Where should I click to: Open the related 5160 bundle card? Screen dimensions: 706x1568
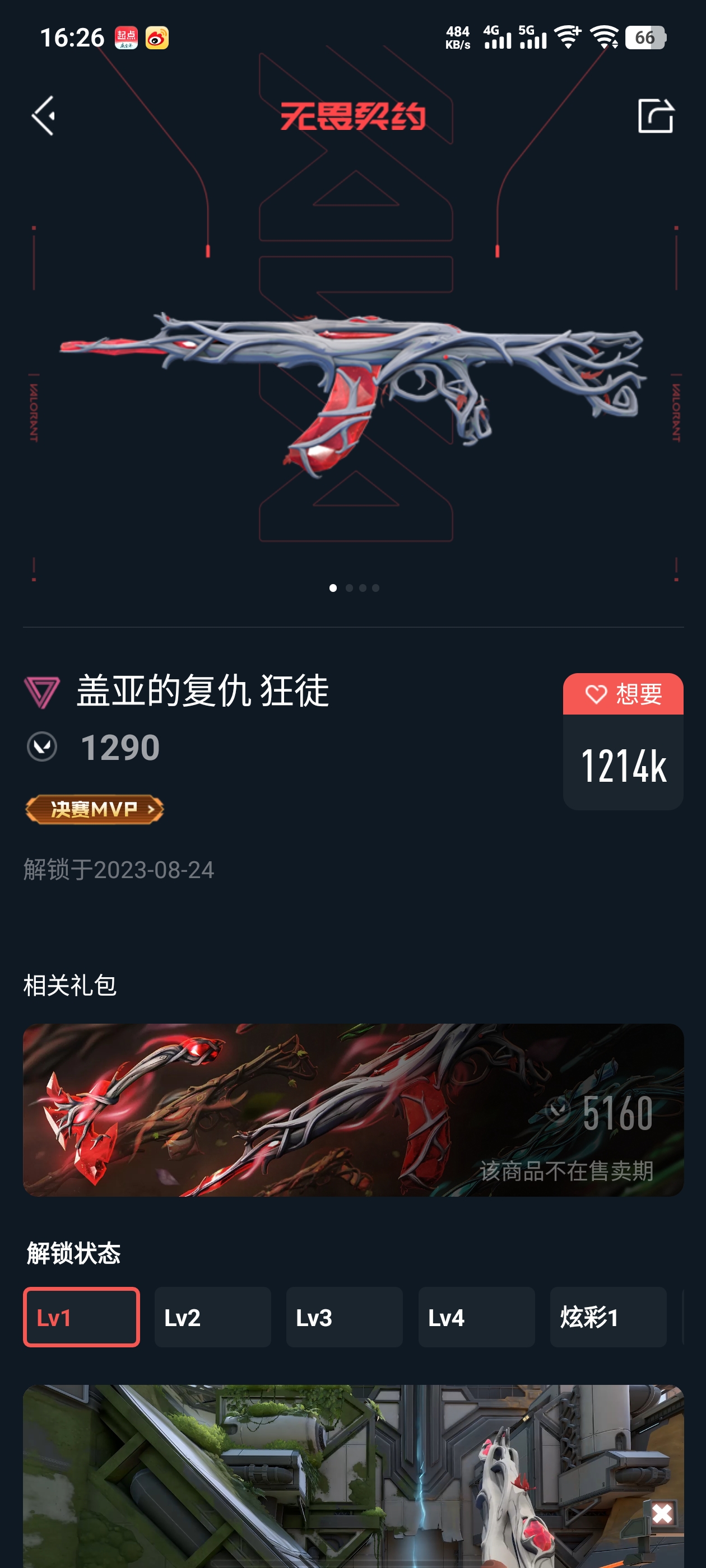354,1110
